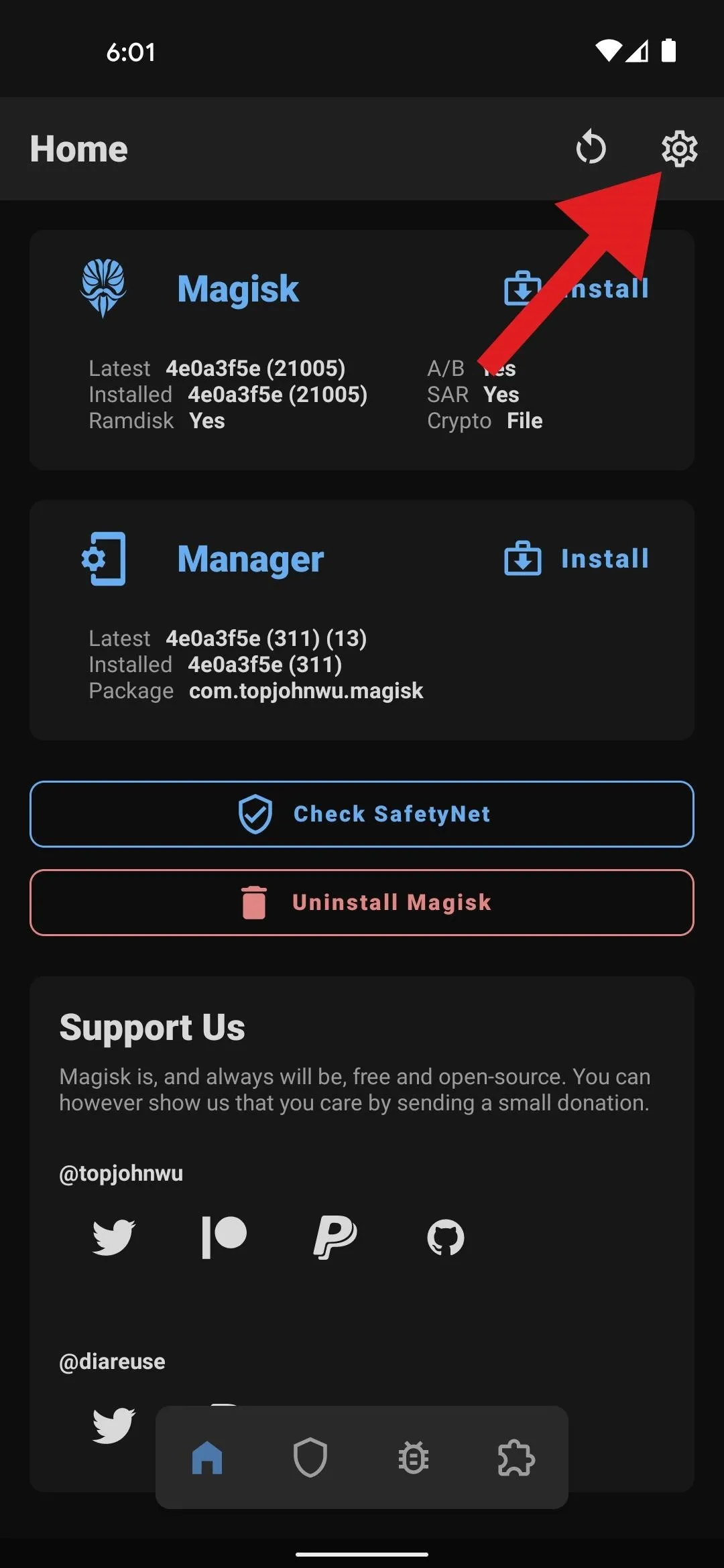Tap Install on the Manager card
The image size is (724, 1568).
point(577,558)
